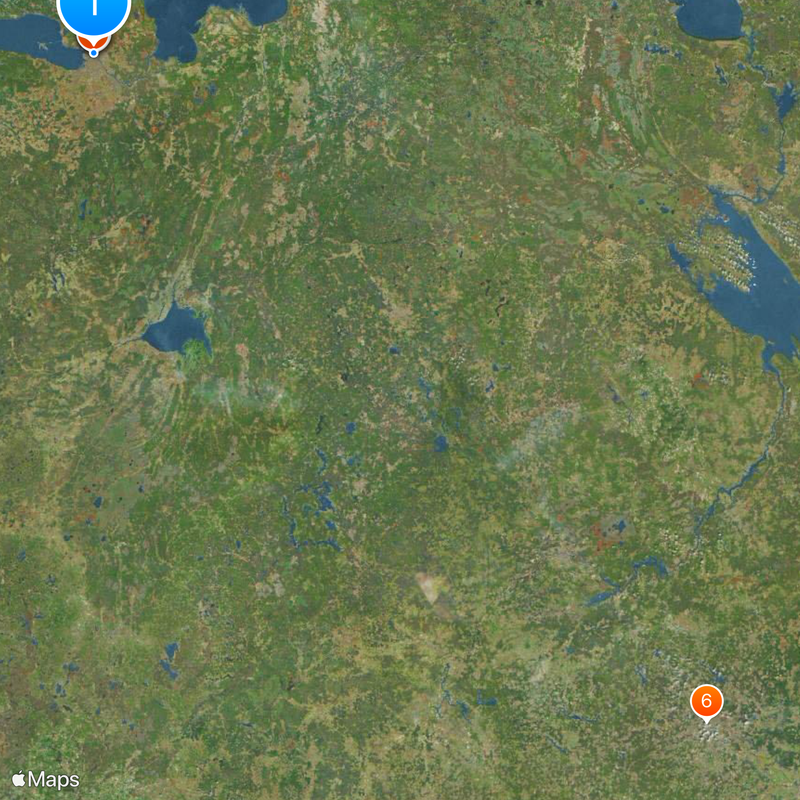The width and height of the screenshot is (800, 800).
Task: Select the blue map pin numbered 1
Action: pos(94,12)
